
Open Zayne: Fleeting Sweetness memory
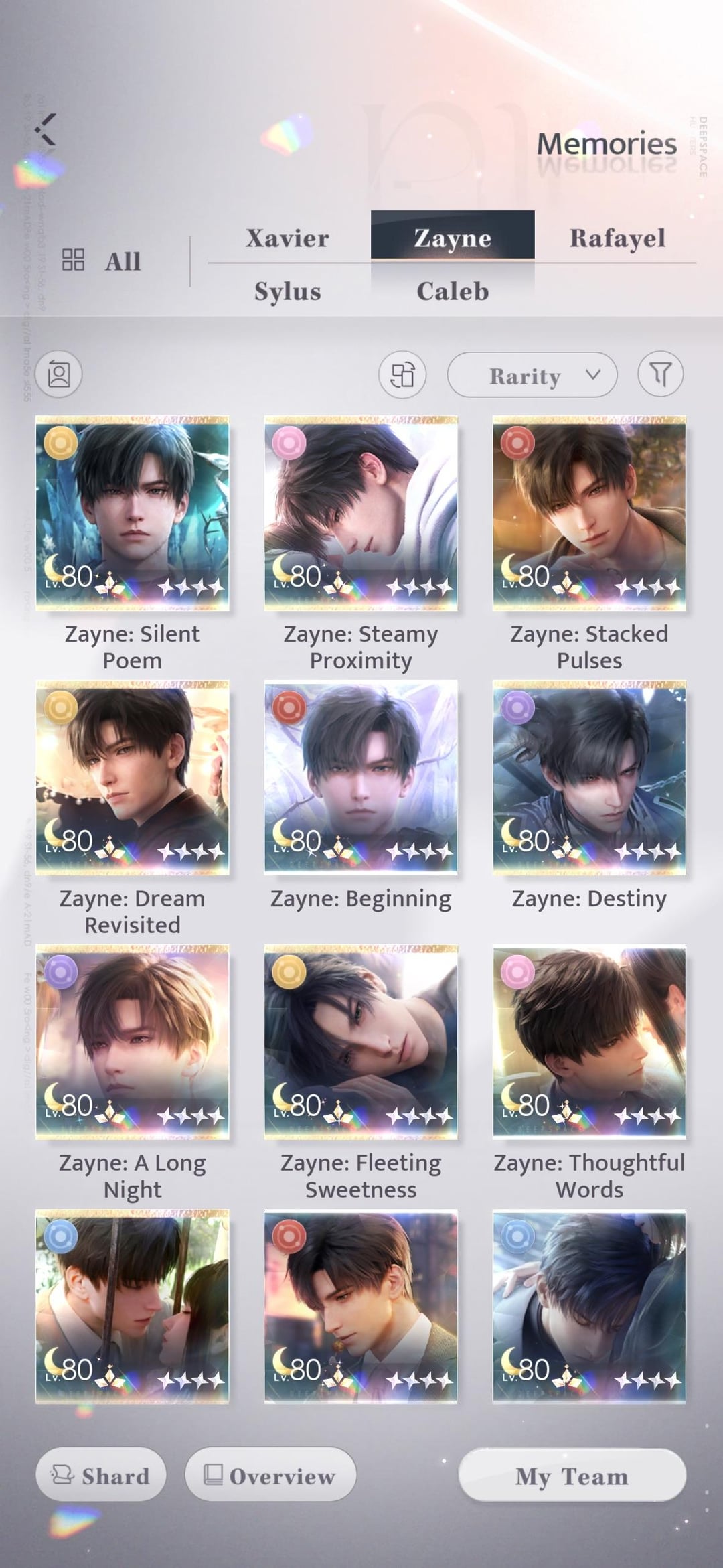(x=361, y=1042)
